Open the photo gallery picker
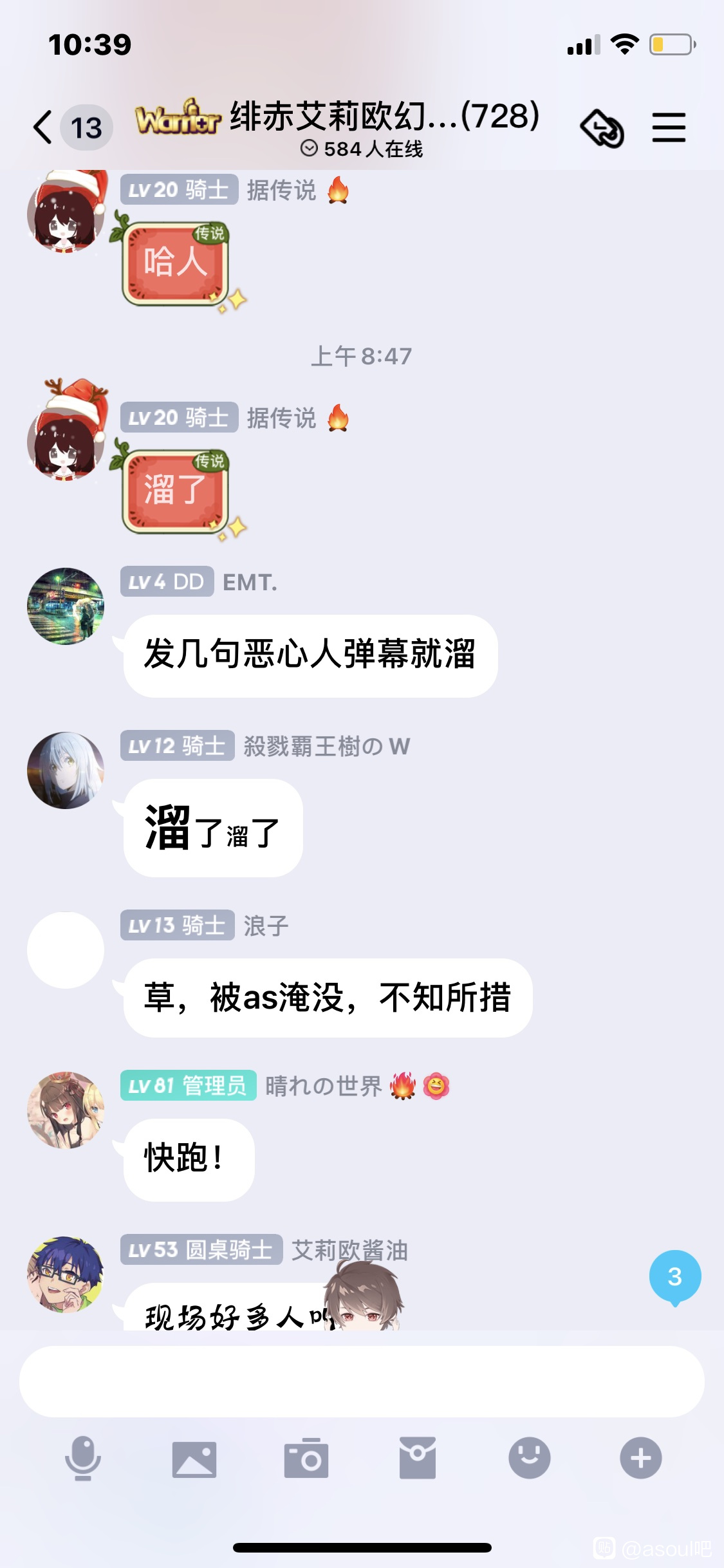The height and width of the screenshot is (1568, 724). [x=194, y=1459]
